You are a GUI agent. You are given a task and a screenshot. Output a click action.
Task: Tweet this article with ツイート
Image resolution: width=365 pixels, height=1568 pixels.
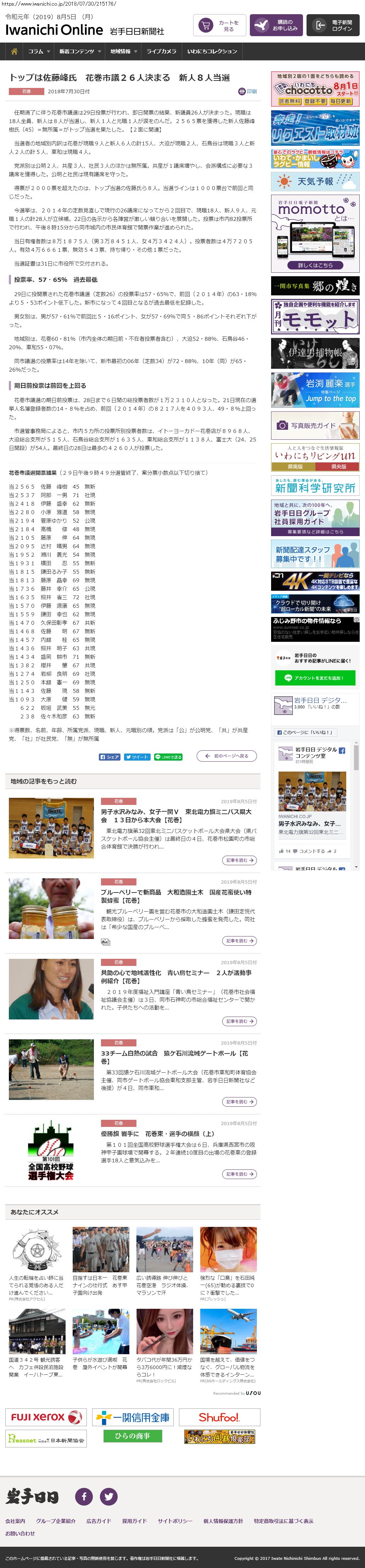coord(137,757)
